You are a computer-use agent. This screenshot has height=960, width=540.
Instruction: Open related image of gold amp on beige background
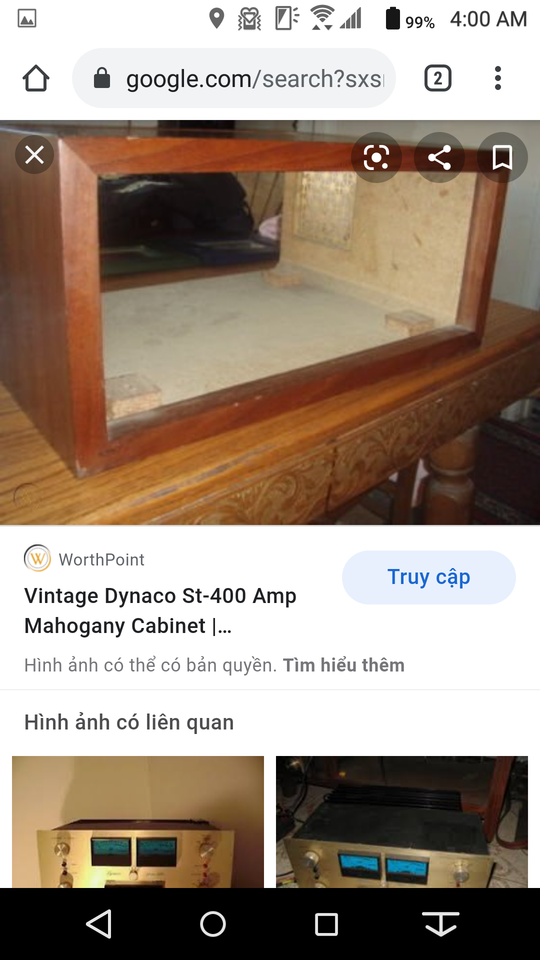coord(138,822)
